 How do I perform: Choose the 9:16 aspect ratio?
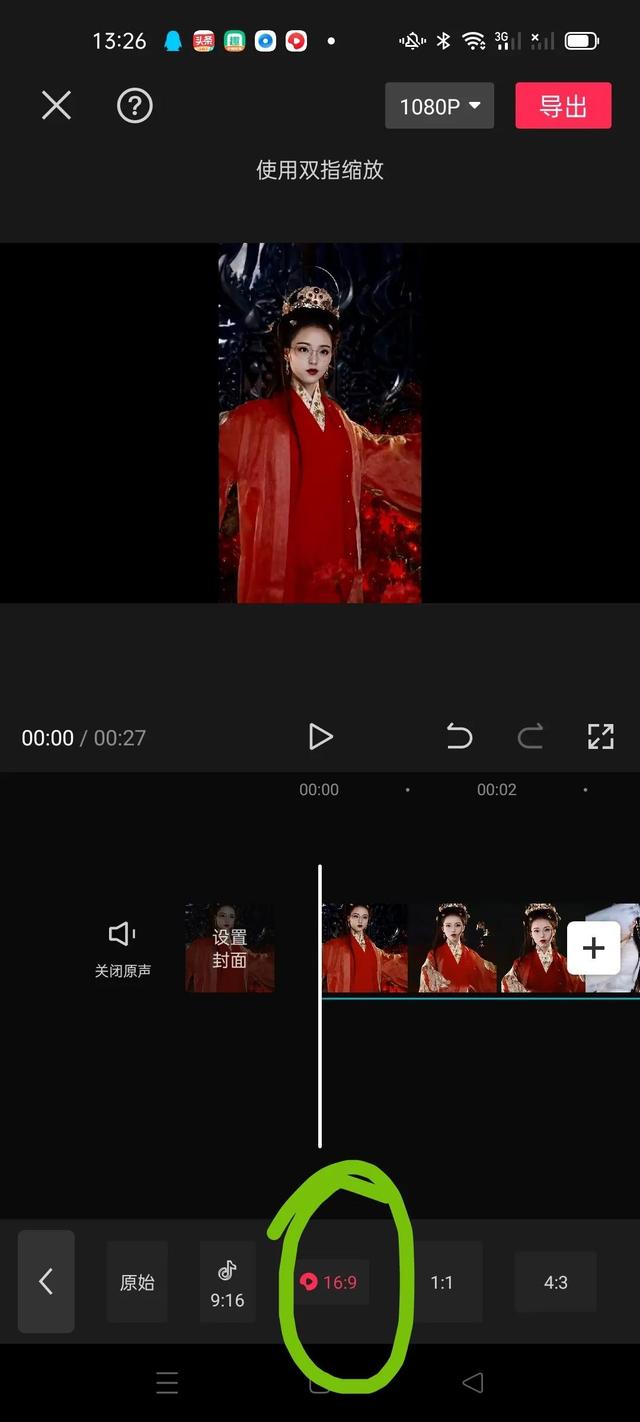pos(227,1282)
